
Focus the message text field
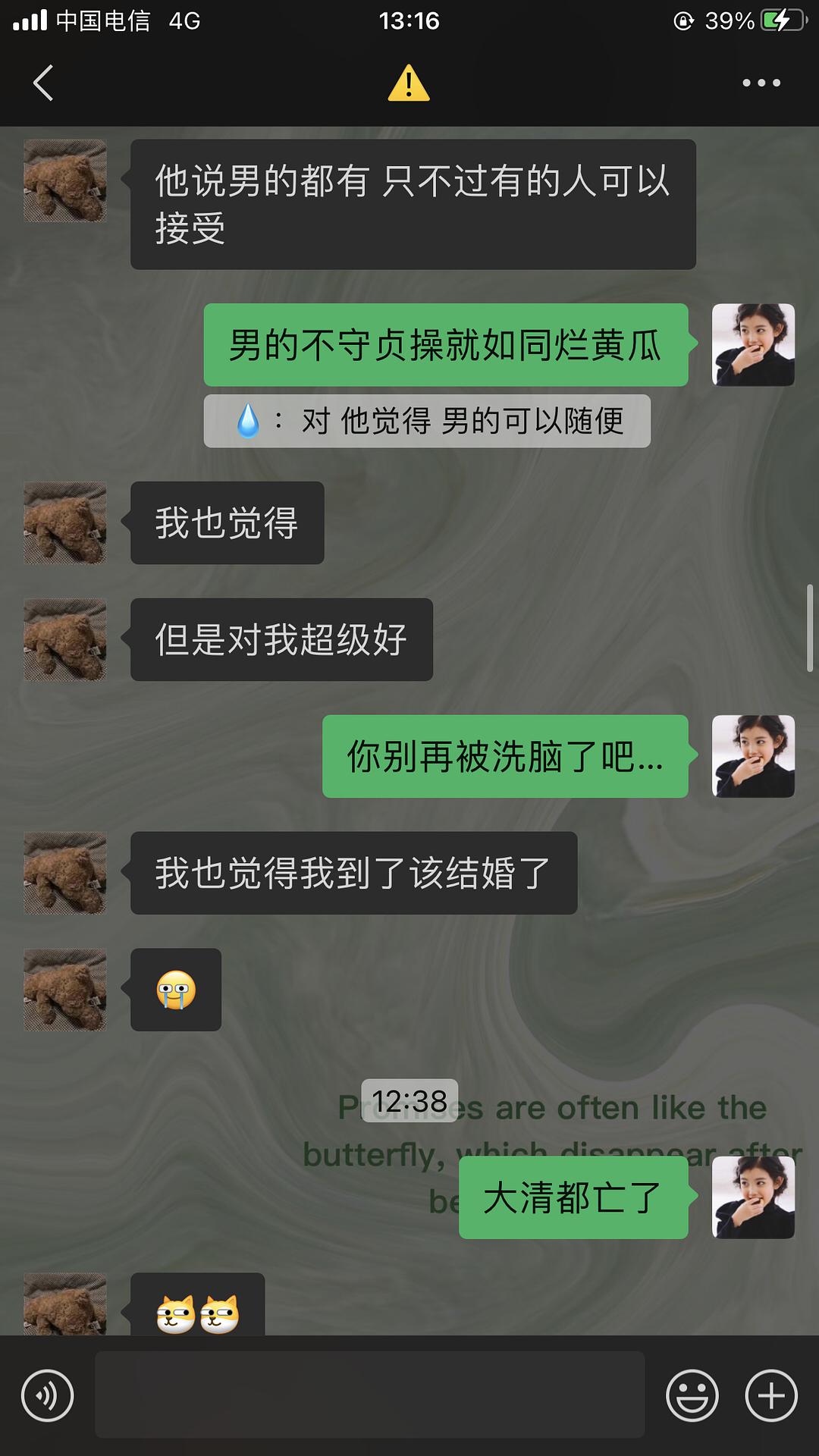point(369,1395)
